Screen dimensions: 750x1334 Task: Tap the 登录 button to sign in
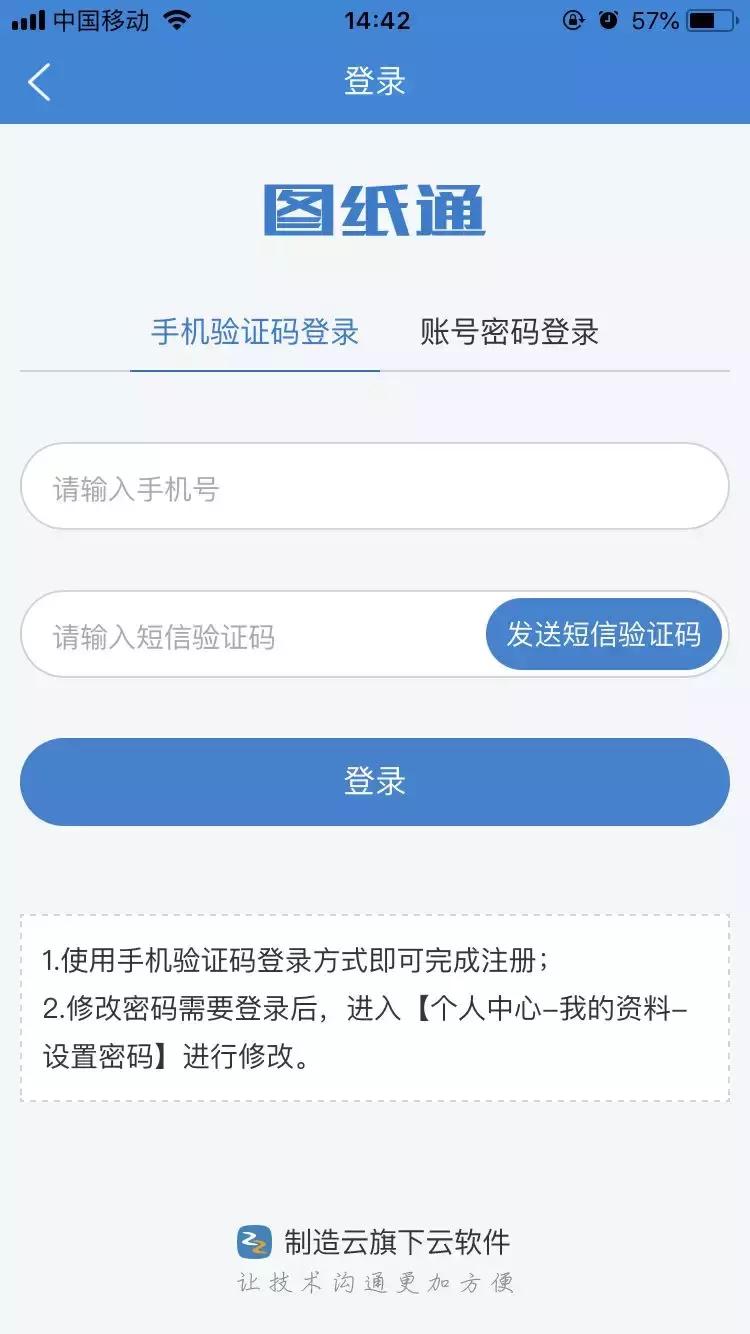click(x=374, y=782)
